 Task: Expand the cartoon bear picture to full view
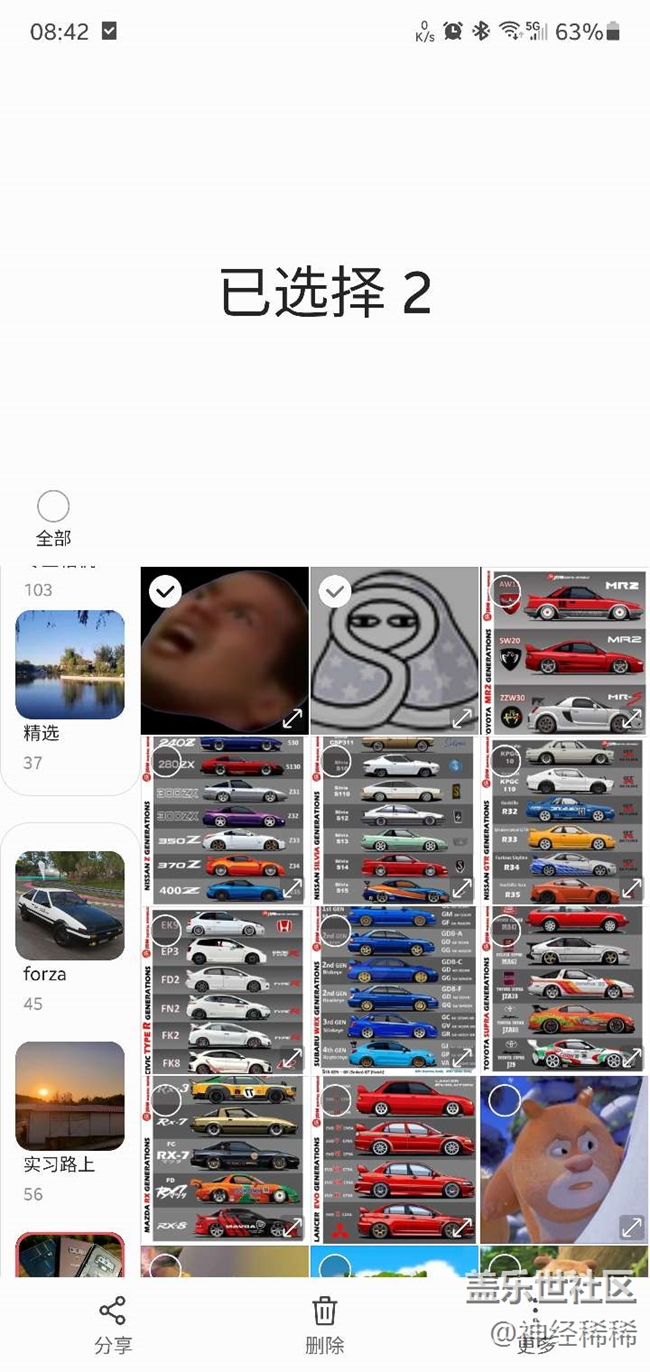[x=631, y=1226]
